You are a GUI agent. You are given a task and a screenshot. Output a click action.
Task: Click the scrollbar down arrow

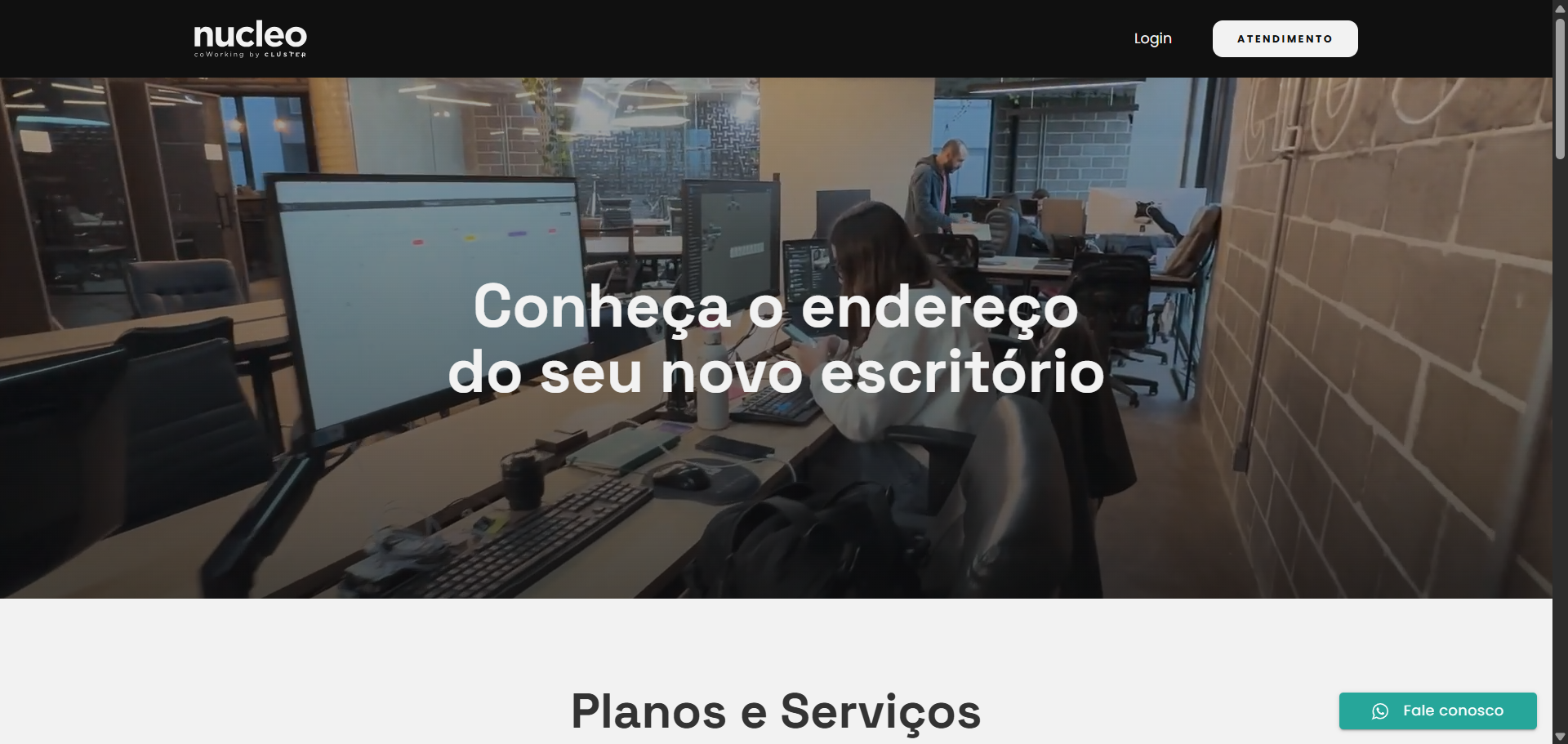(1560, 737)
